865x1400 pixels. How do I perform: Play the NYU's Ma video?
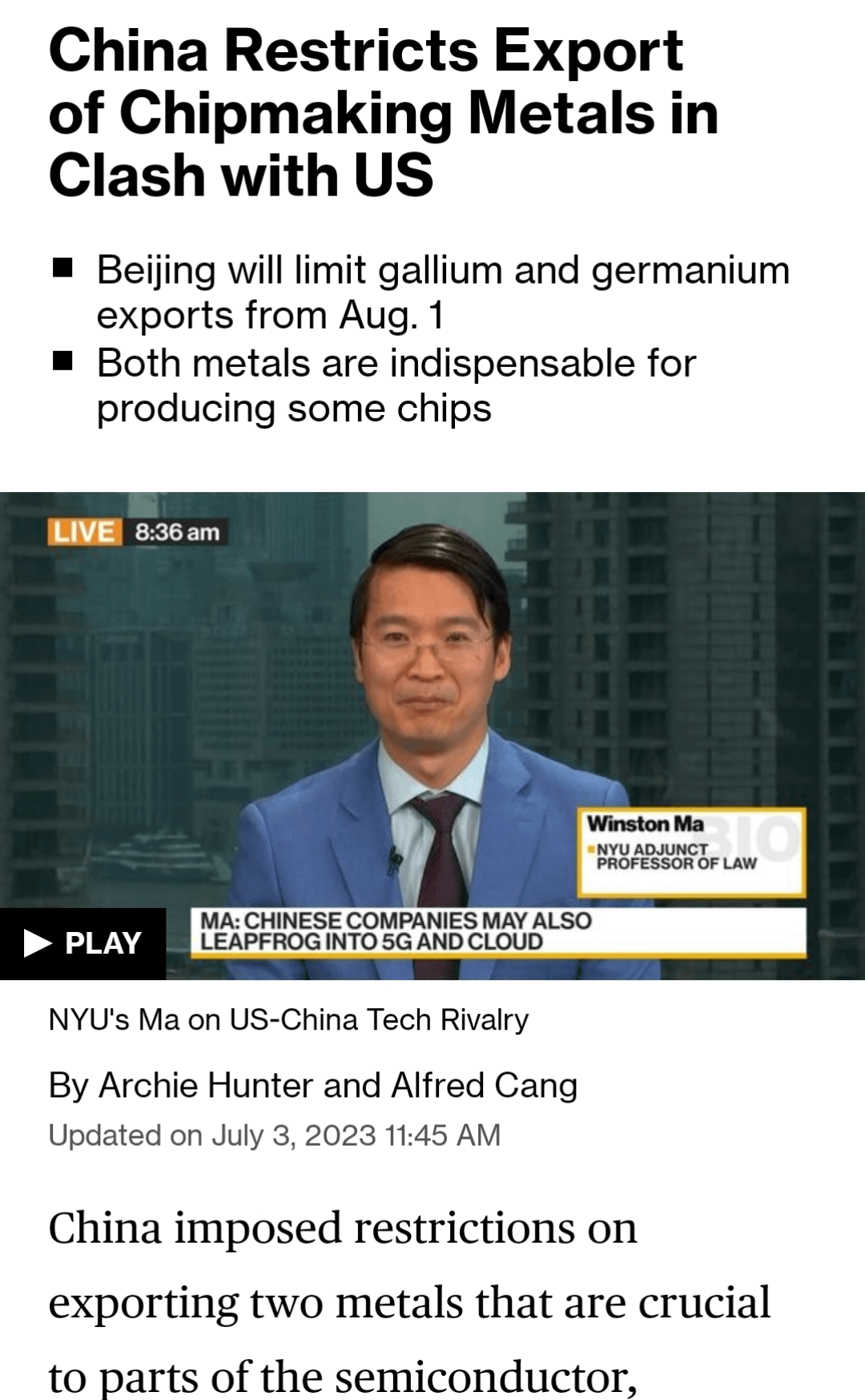(x=82, y=943)
